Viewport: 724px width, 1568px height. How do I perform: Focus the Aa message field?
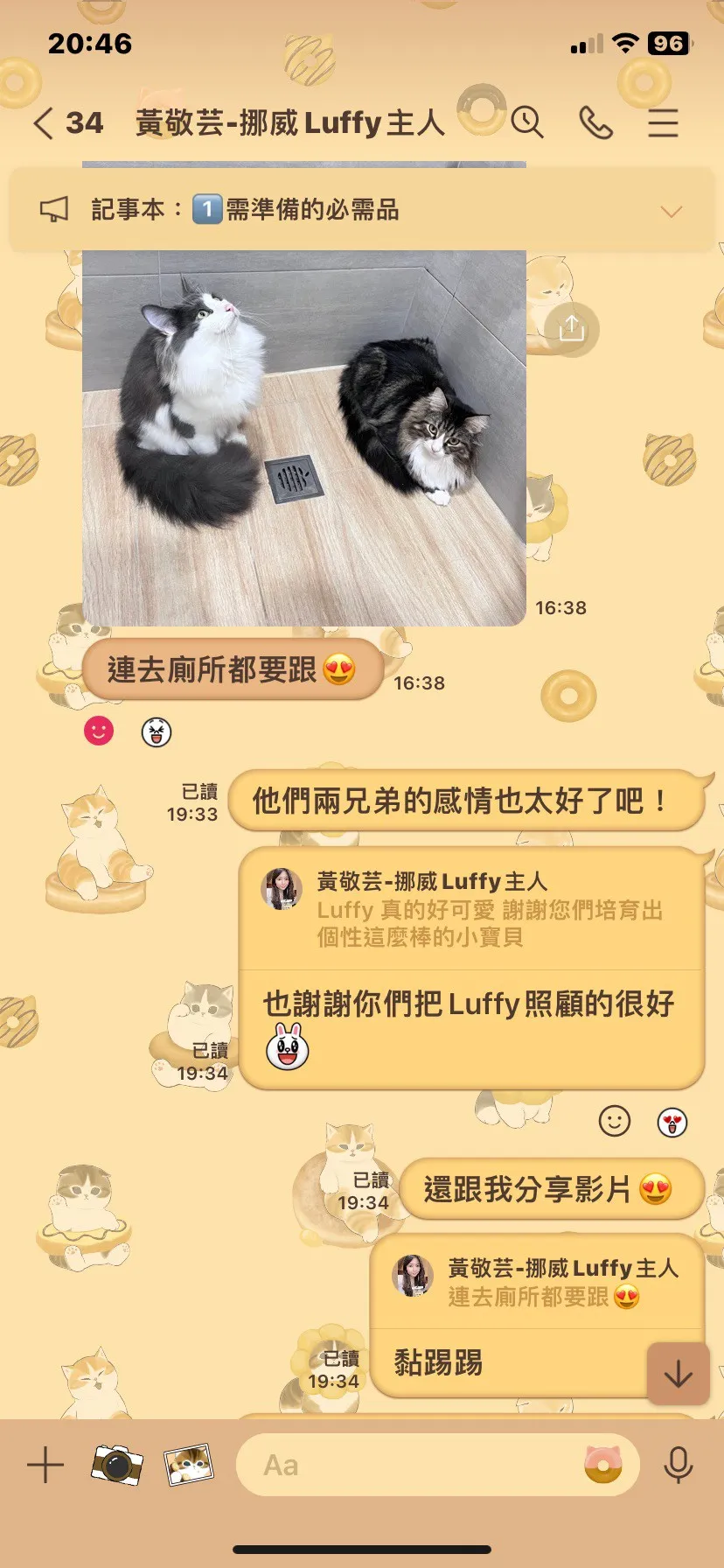411,1465
